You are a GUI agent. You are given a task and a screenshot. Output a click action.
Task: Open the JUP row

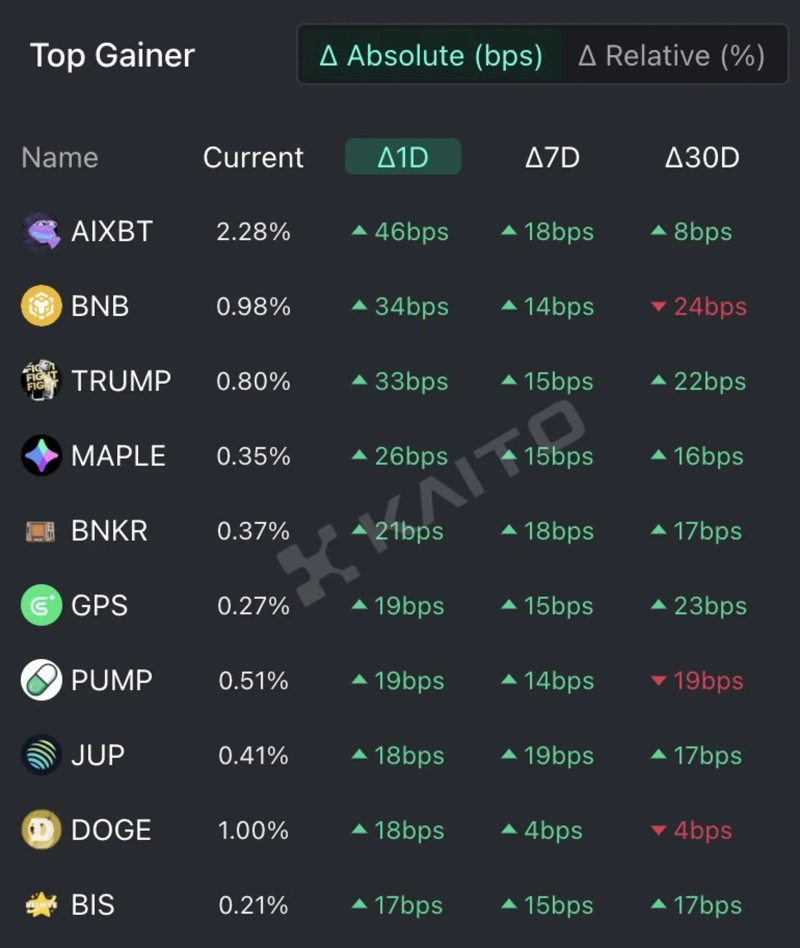click(97, 755)
